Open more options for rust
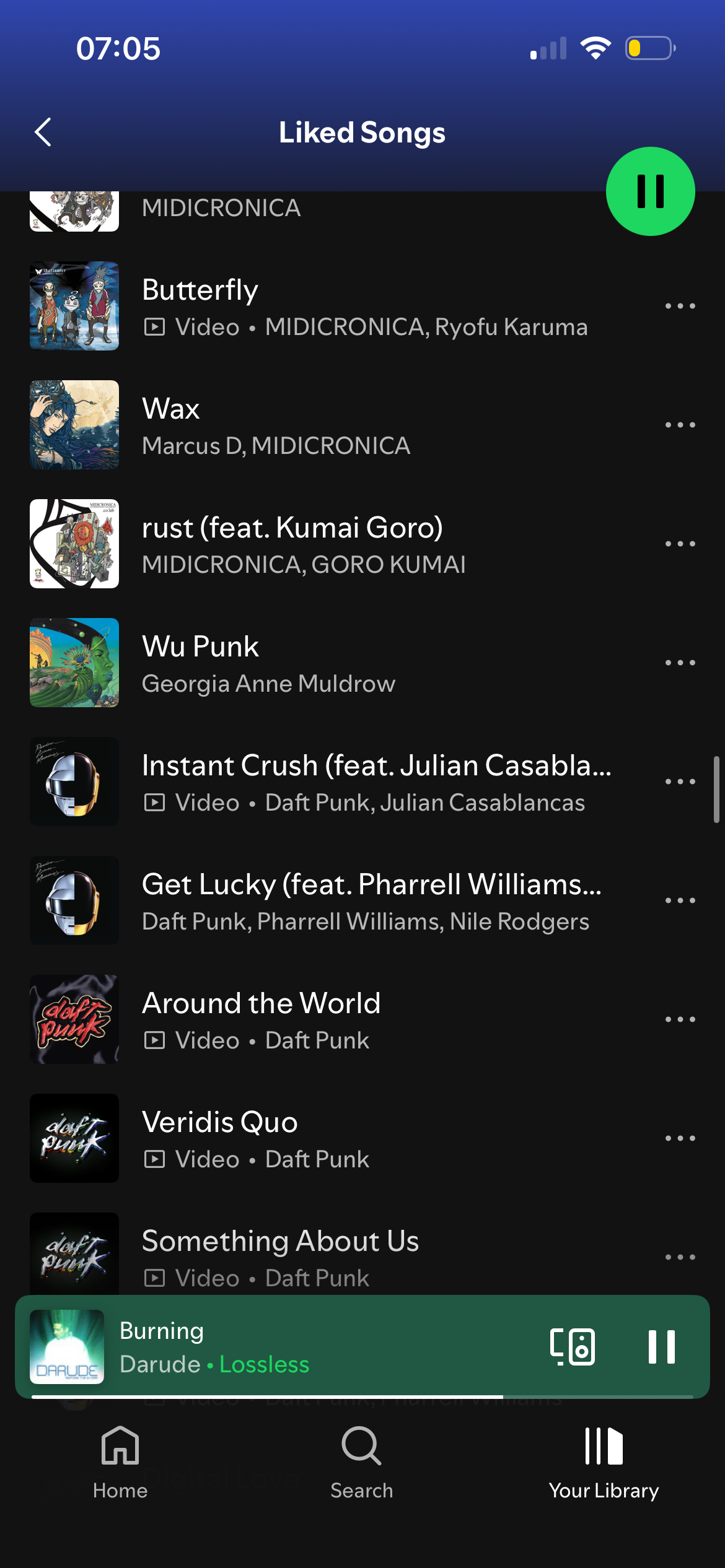This screenshot has width=725, height=1568. tap(680, 544)
